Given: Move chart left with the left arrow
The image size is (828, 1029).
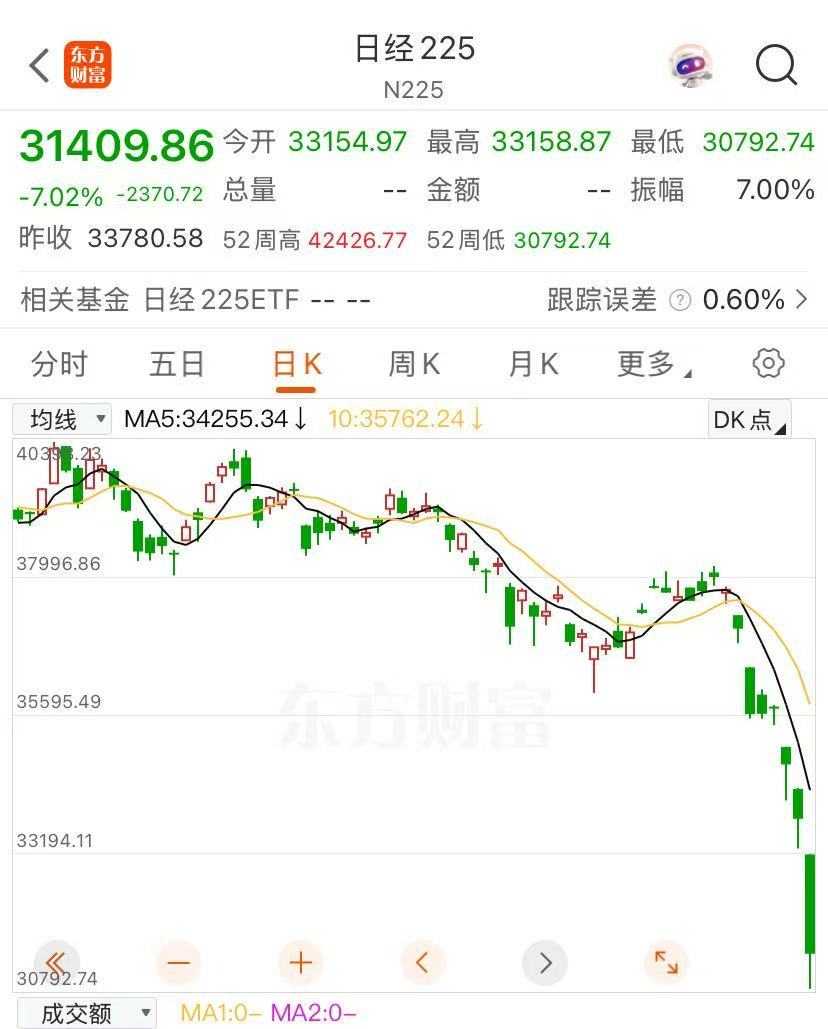Looking at the screenshot, I should (x=422, y=963).
